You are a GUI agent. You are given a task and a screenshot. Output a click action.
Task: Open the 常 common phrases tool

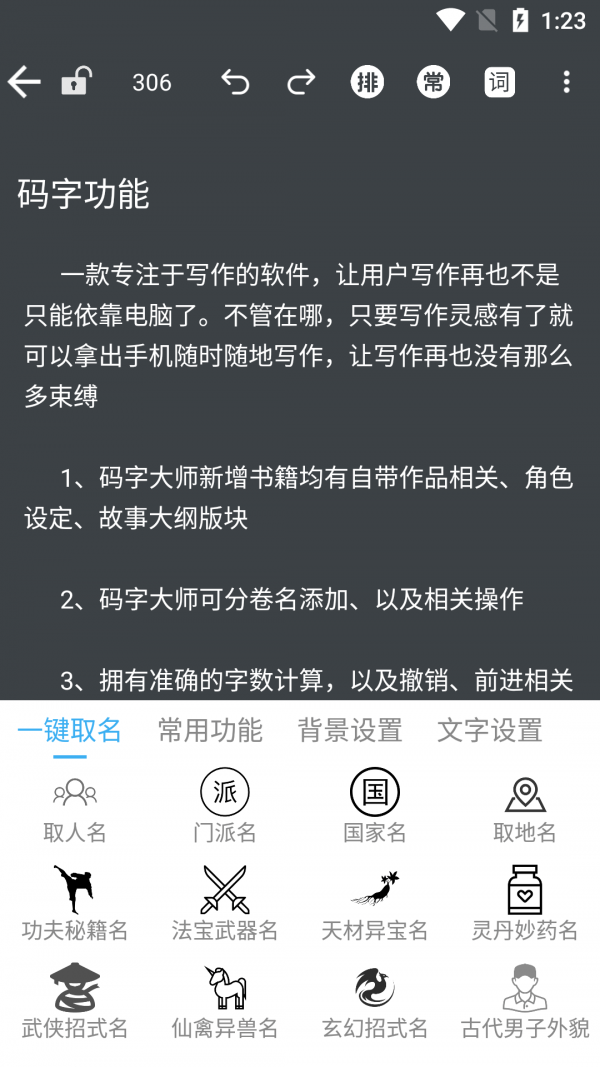tap(433, 82)
